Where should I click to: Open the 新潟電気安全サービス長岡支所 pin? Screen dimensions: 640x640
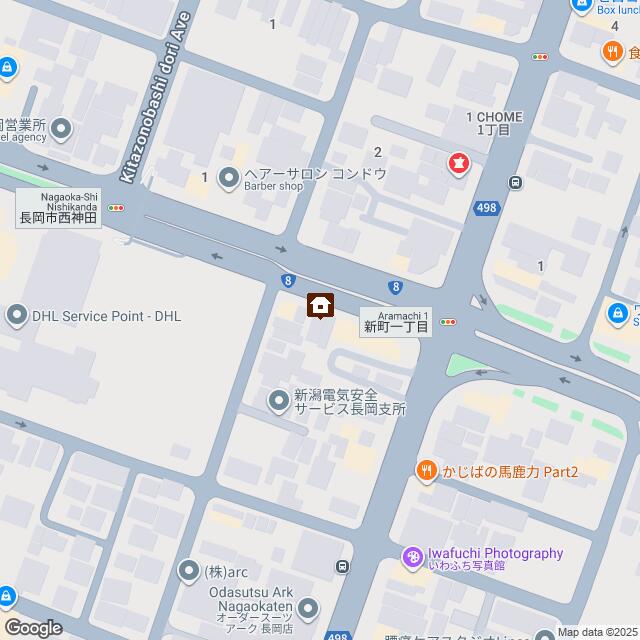tap(279, 401)
